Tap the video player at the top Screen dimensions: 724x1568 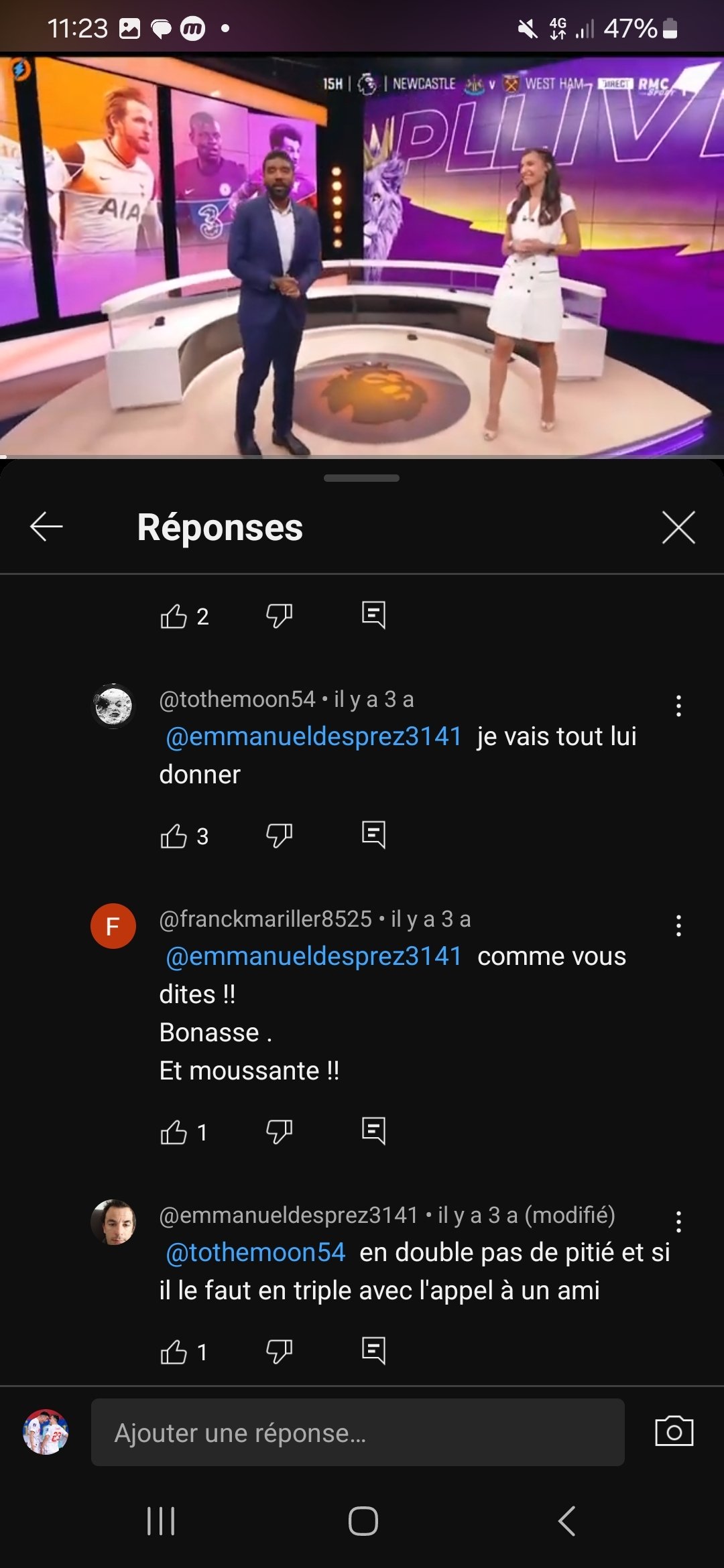tap(362, 255)
